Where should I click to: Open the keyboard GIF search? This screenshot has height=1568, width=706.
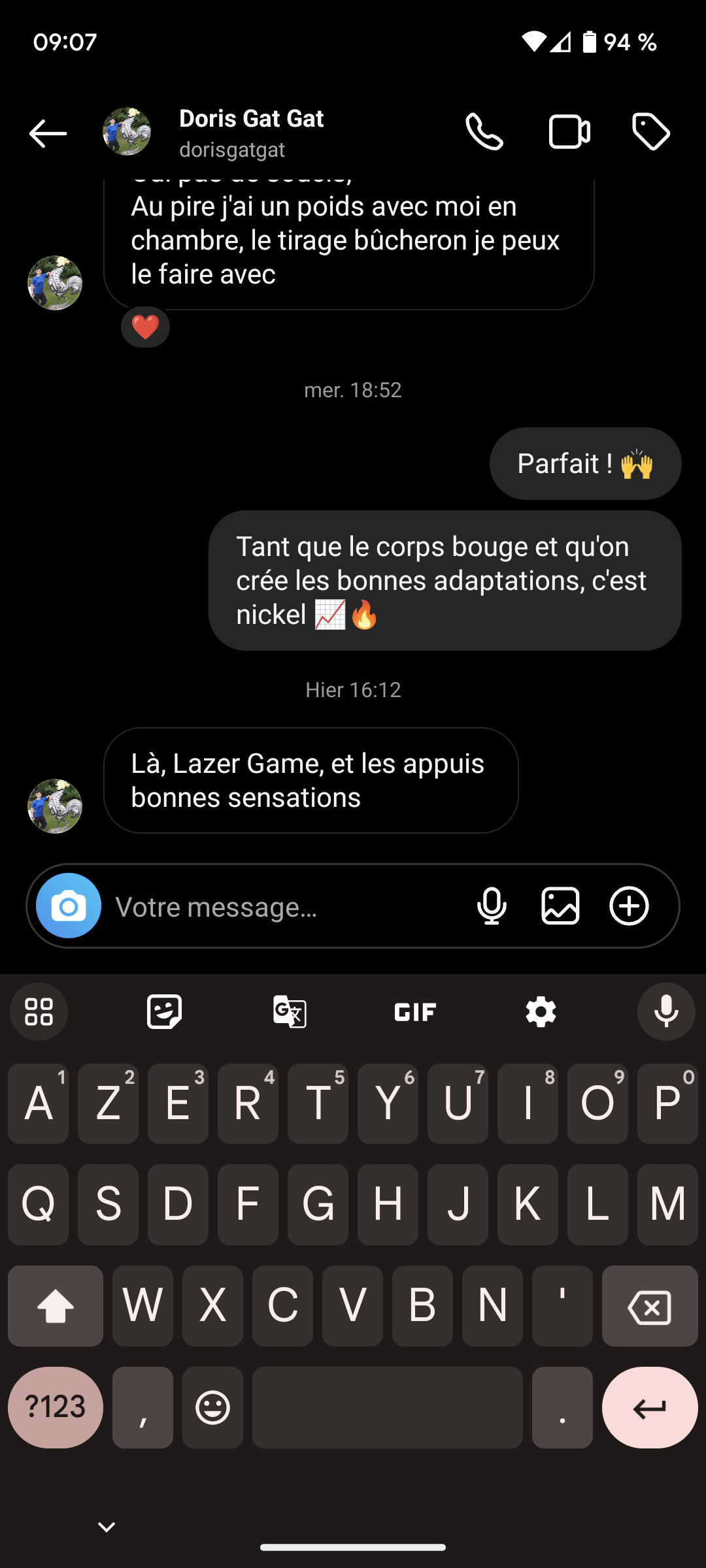click(x=415, y=1012)
